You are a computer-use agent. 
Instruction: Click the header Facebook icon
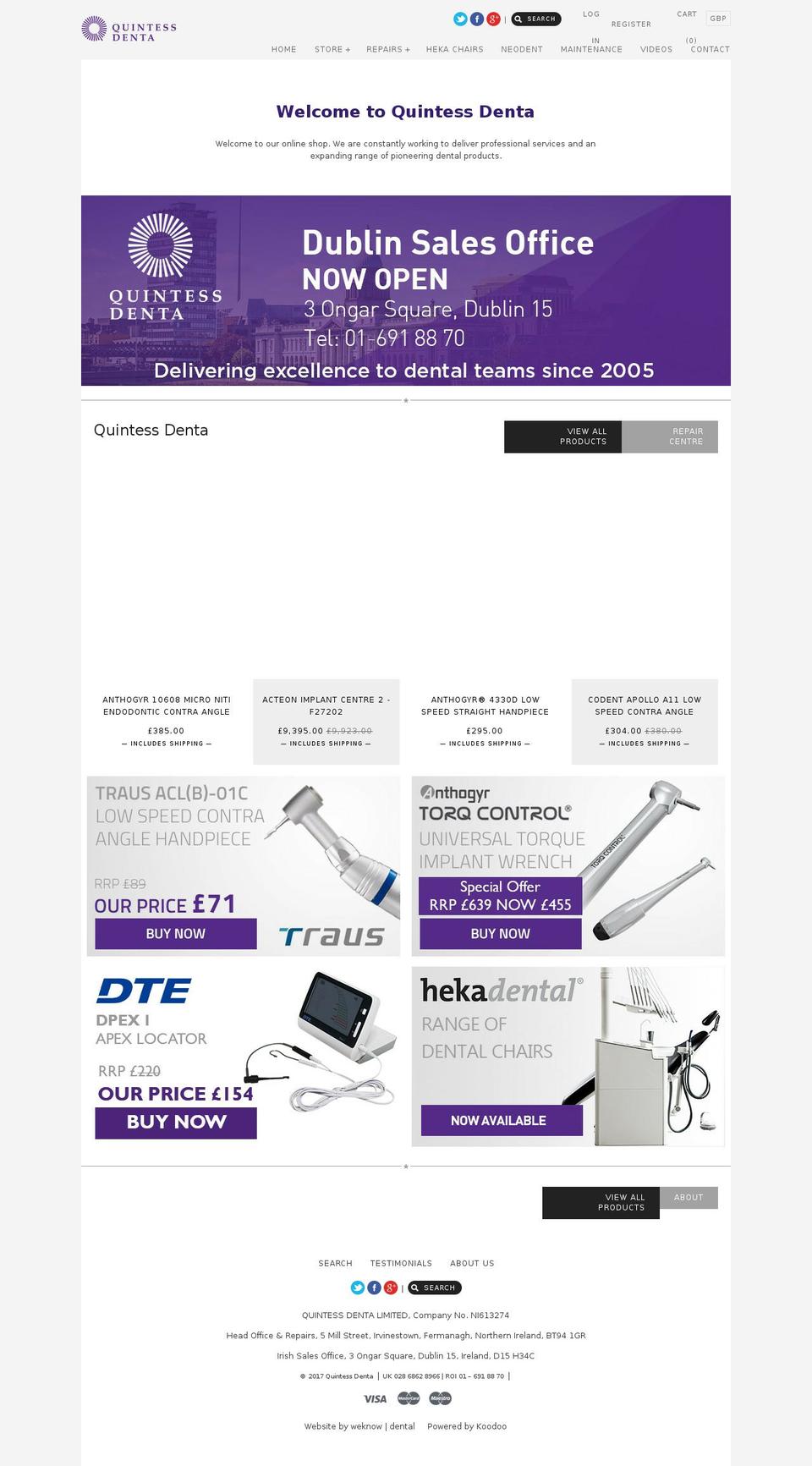(476, 18)
